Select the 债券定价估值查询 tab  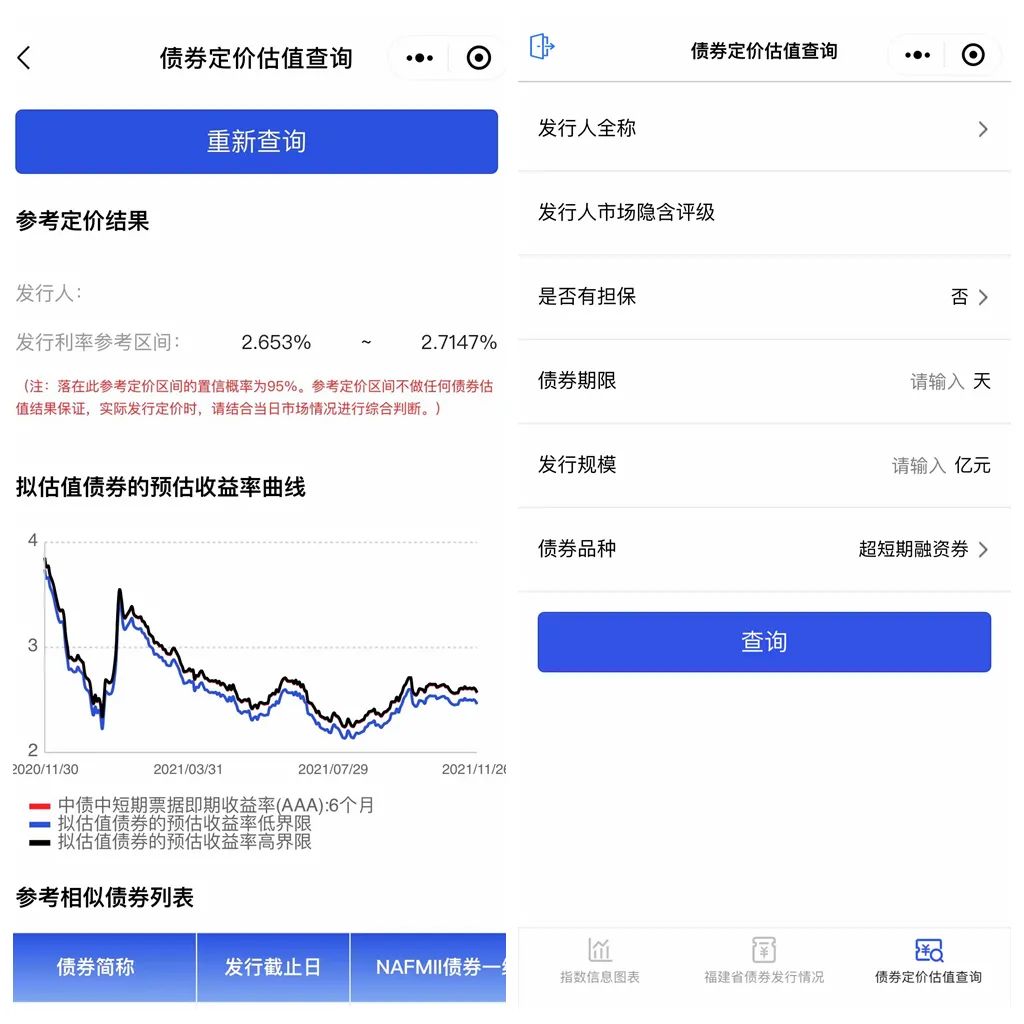coord(928,961)
